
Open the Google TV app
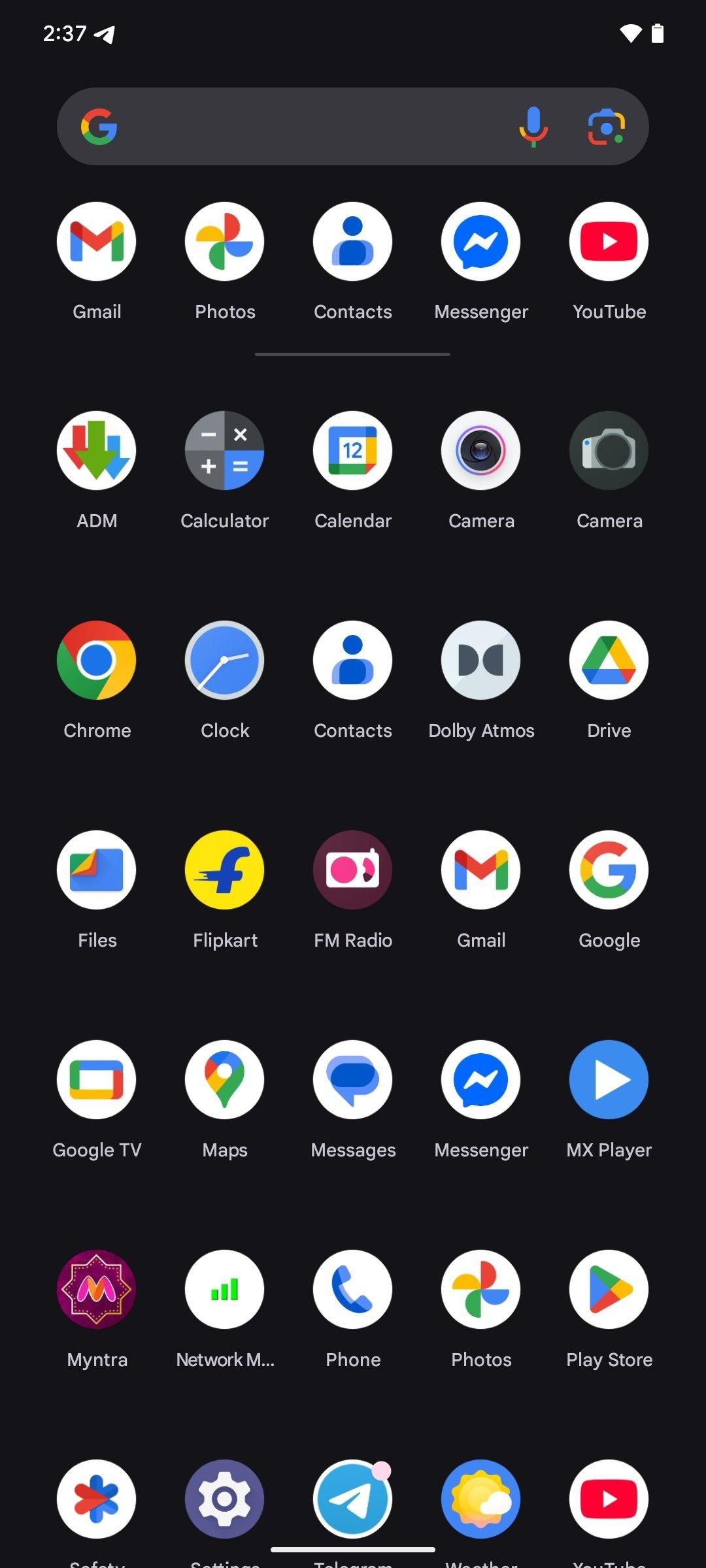97,1080
